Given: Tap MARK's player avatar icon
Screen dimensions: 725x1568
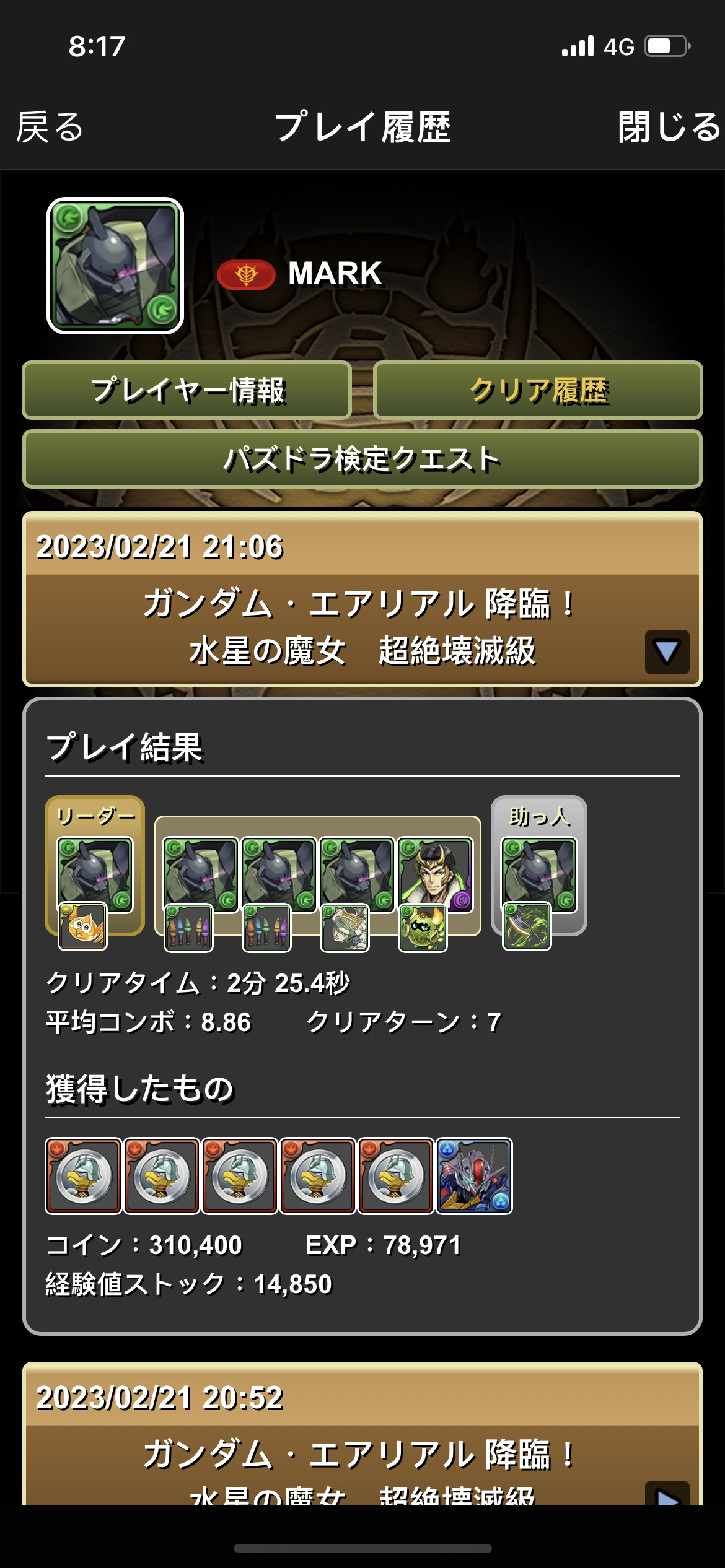Looking at the screenshot, I should 115,266.
